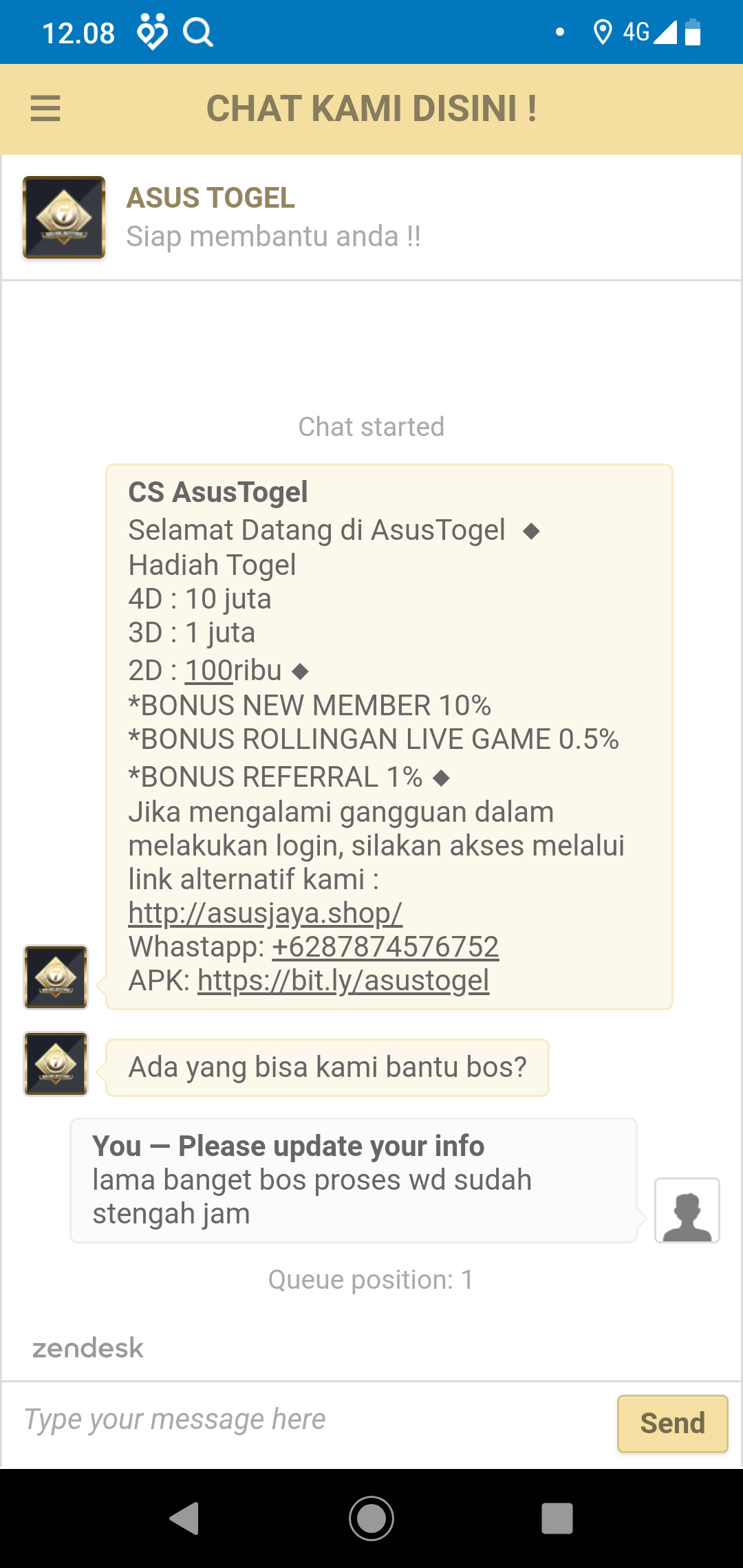
Task: Open the hamburger menu in chat header
Action: click(45, 109)
